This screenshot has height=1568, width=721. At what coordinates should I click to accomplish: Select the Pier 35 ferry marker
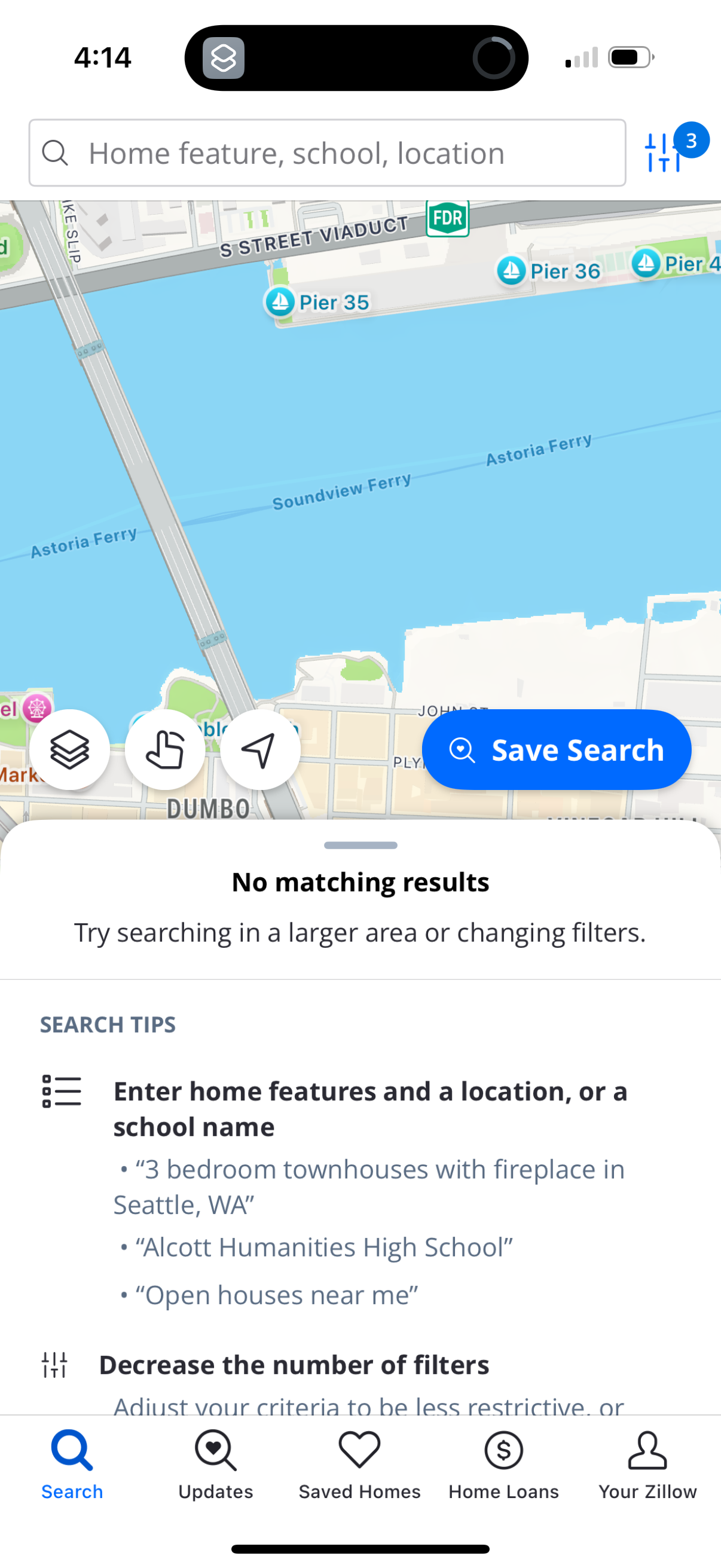[x=280, y=301]
